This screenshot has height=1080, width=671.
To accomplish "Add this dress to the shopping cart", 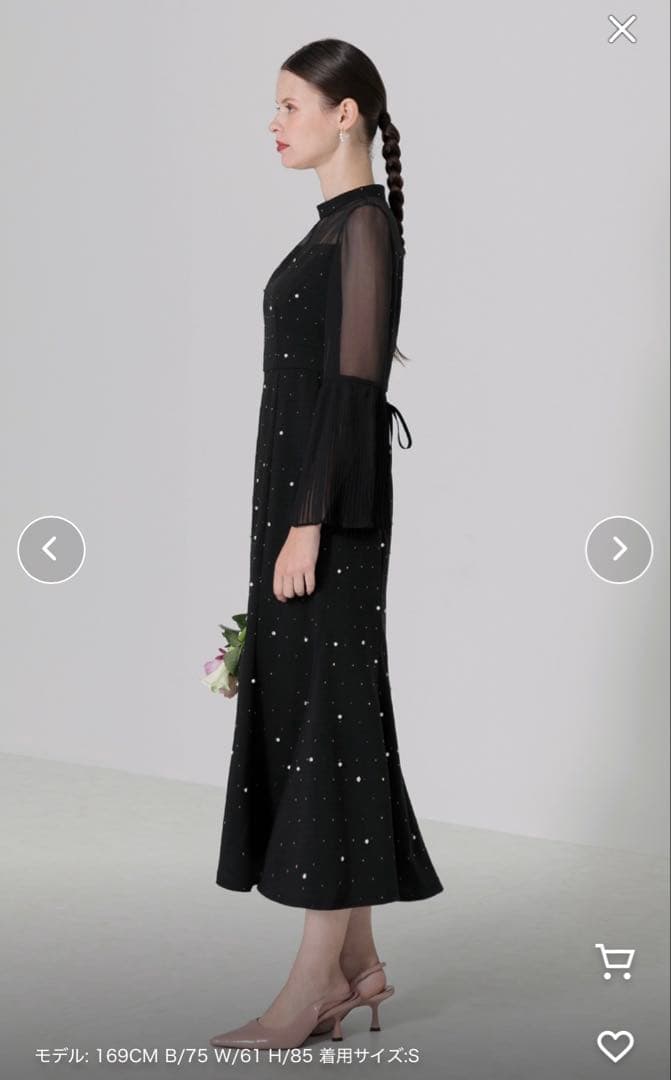I will (x=615, y=961).
